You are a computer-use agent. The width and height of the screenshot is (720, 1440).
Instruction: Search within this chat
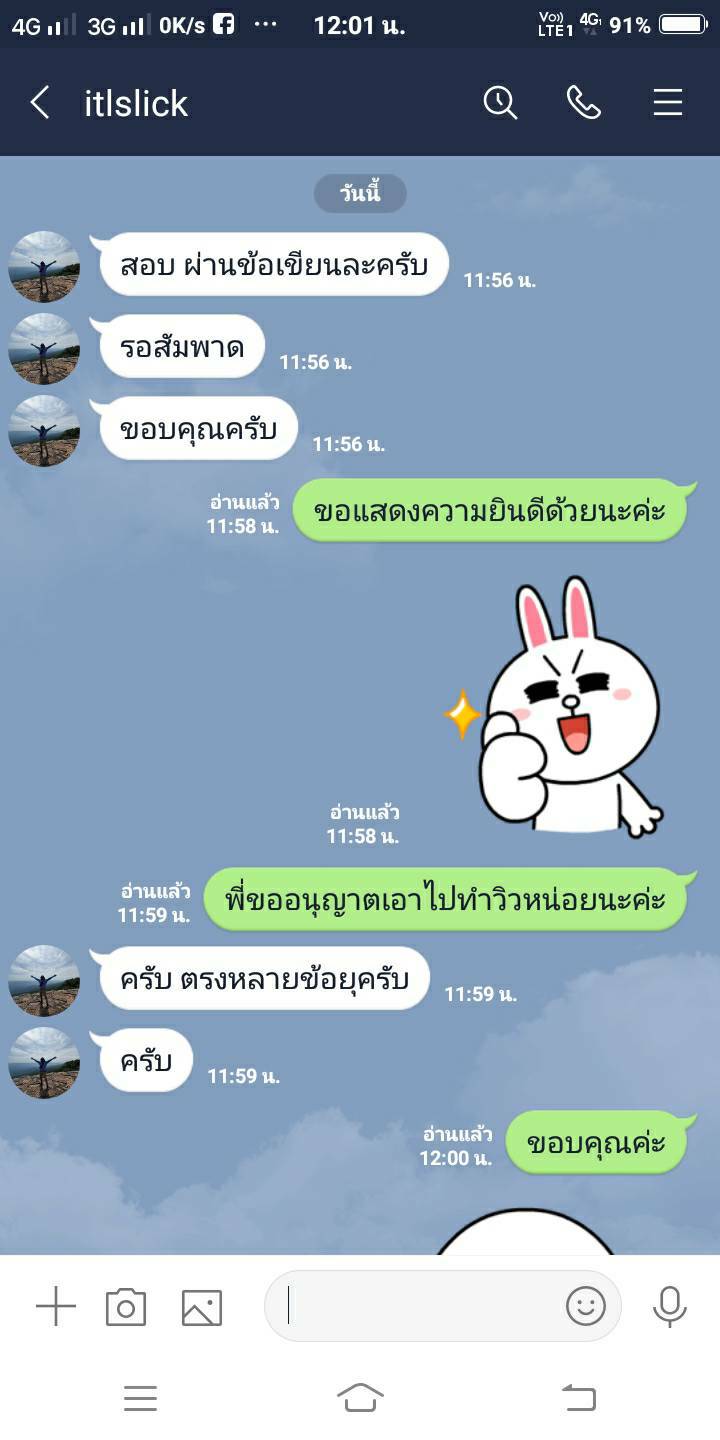[500, 102]
